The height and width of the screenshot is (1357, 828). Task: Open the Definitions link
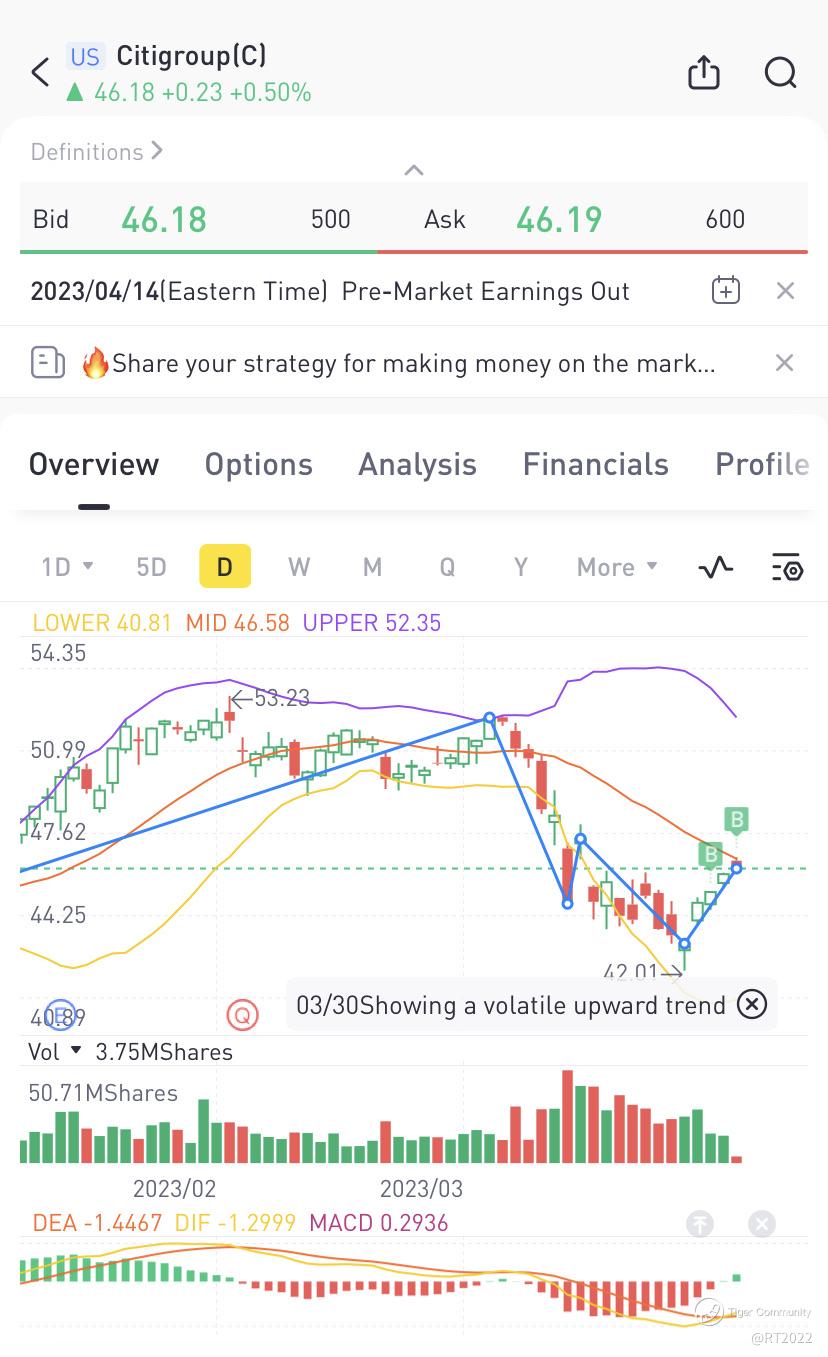pyautogui.click(x=97, y=152)
